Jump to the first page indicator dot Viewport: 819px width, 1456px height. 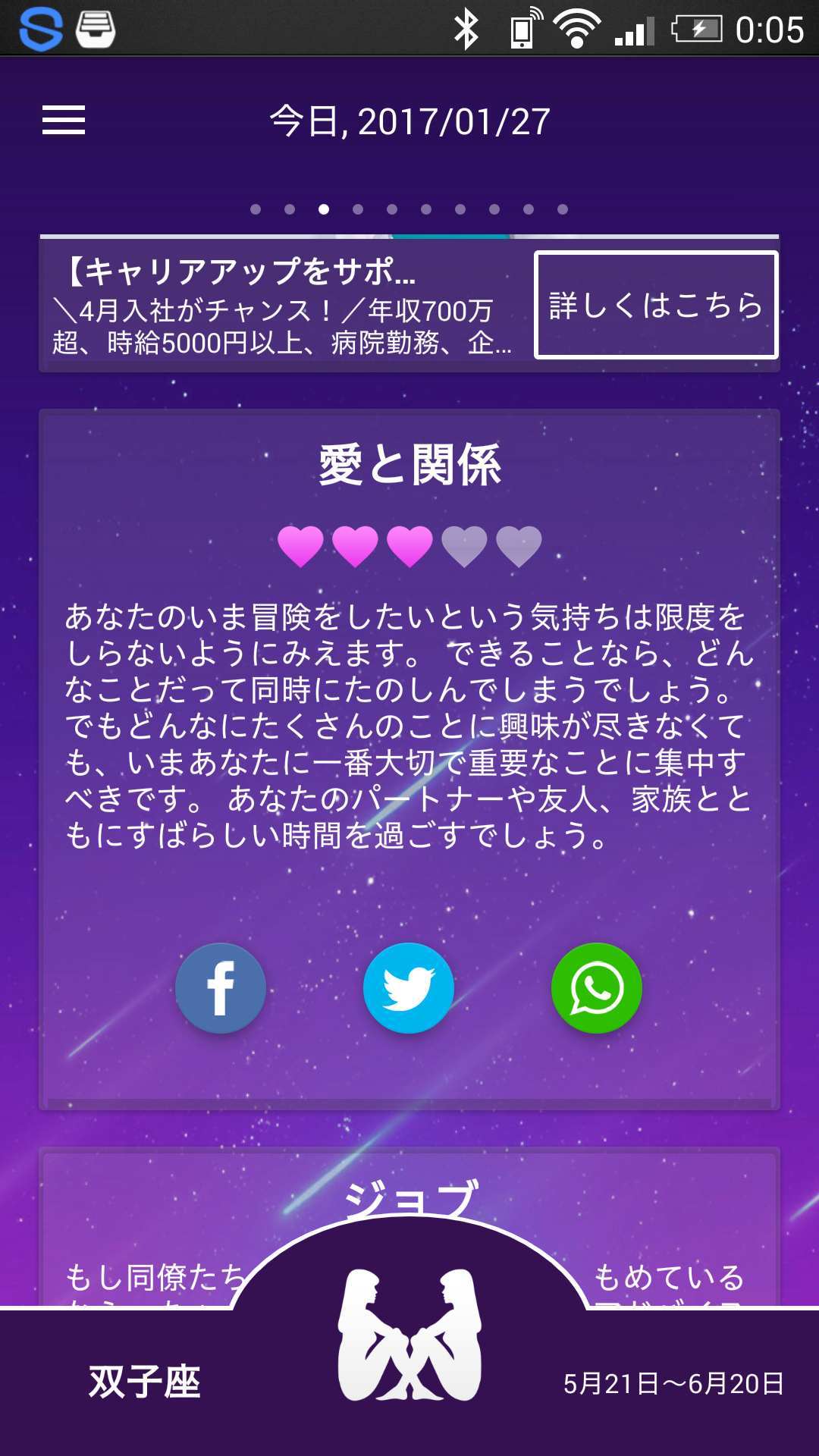click(256, 209)
